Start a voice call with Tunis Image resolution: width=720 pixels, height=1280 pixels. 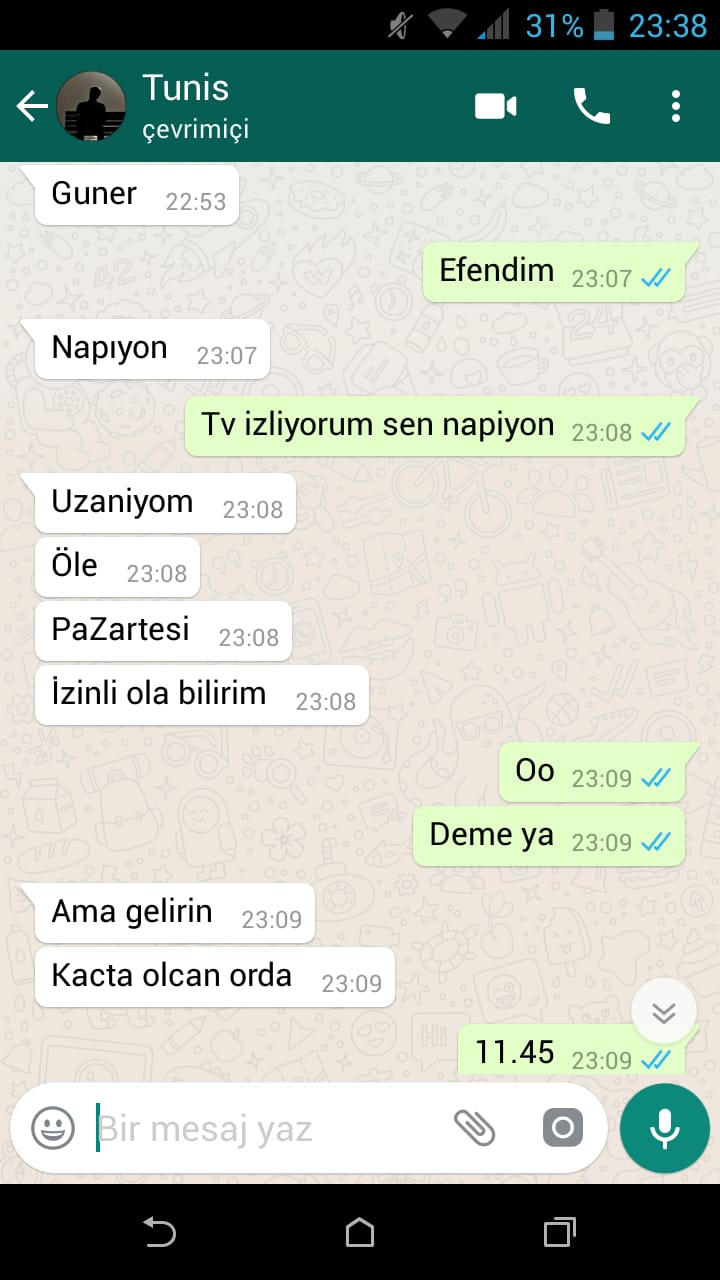point(591,106)
